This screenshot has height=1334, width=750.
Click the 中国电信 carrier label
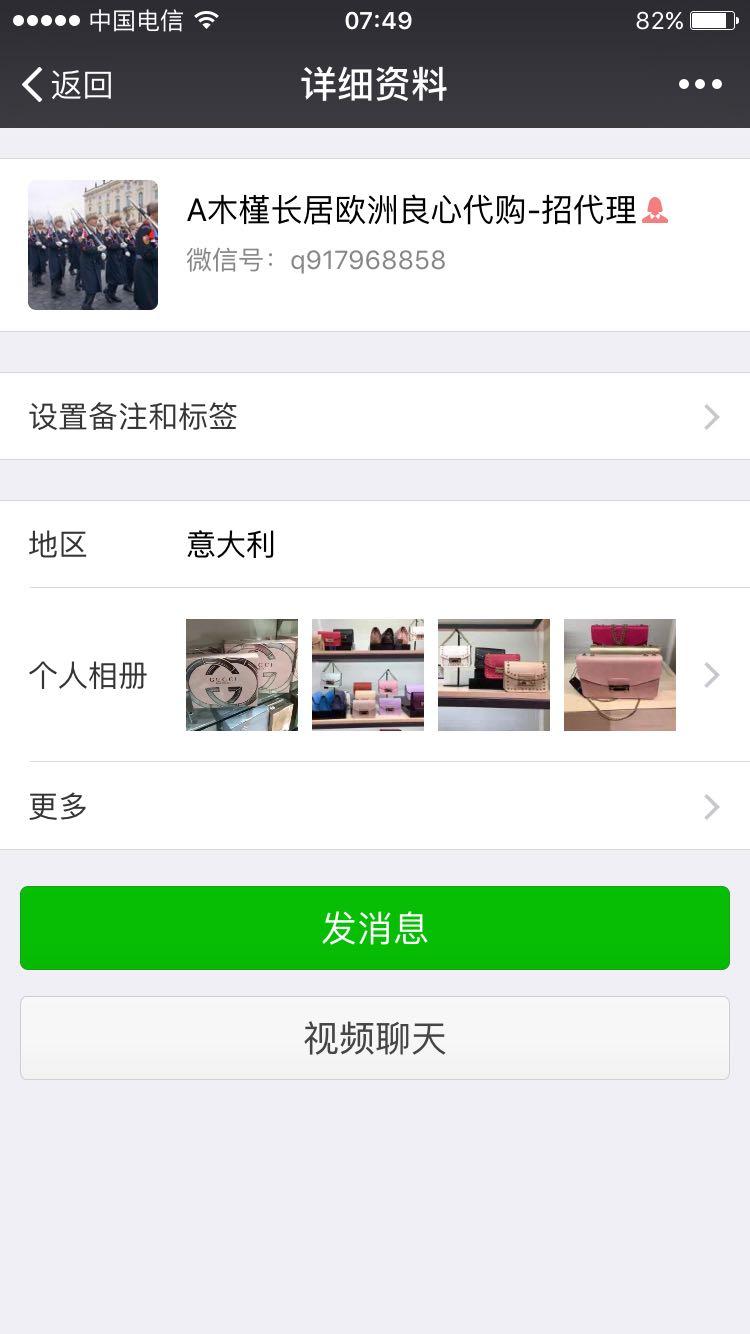click(138, 19)
